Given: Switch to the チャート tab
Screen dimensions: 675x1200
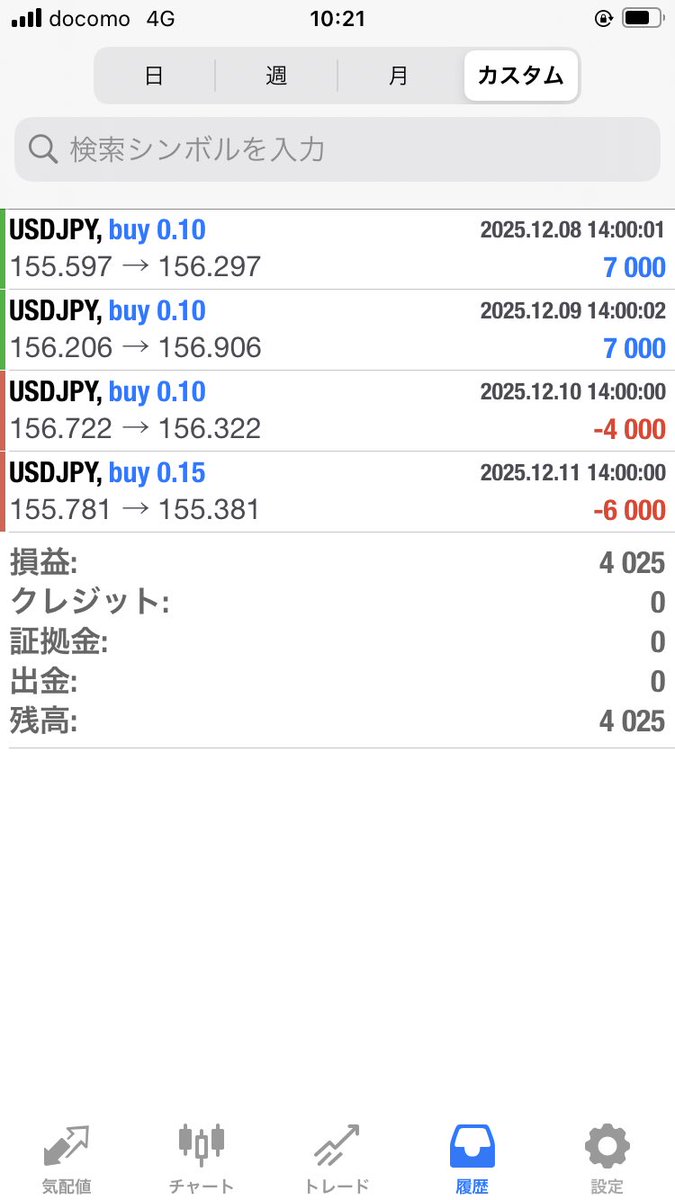Looking at the screenshot, I should pos(201,1160).
